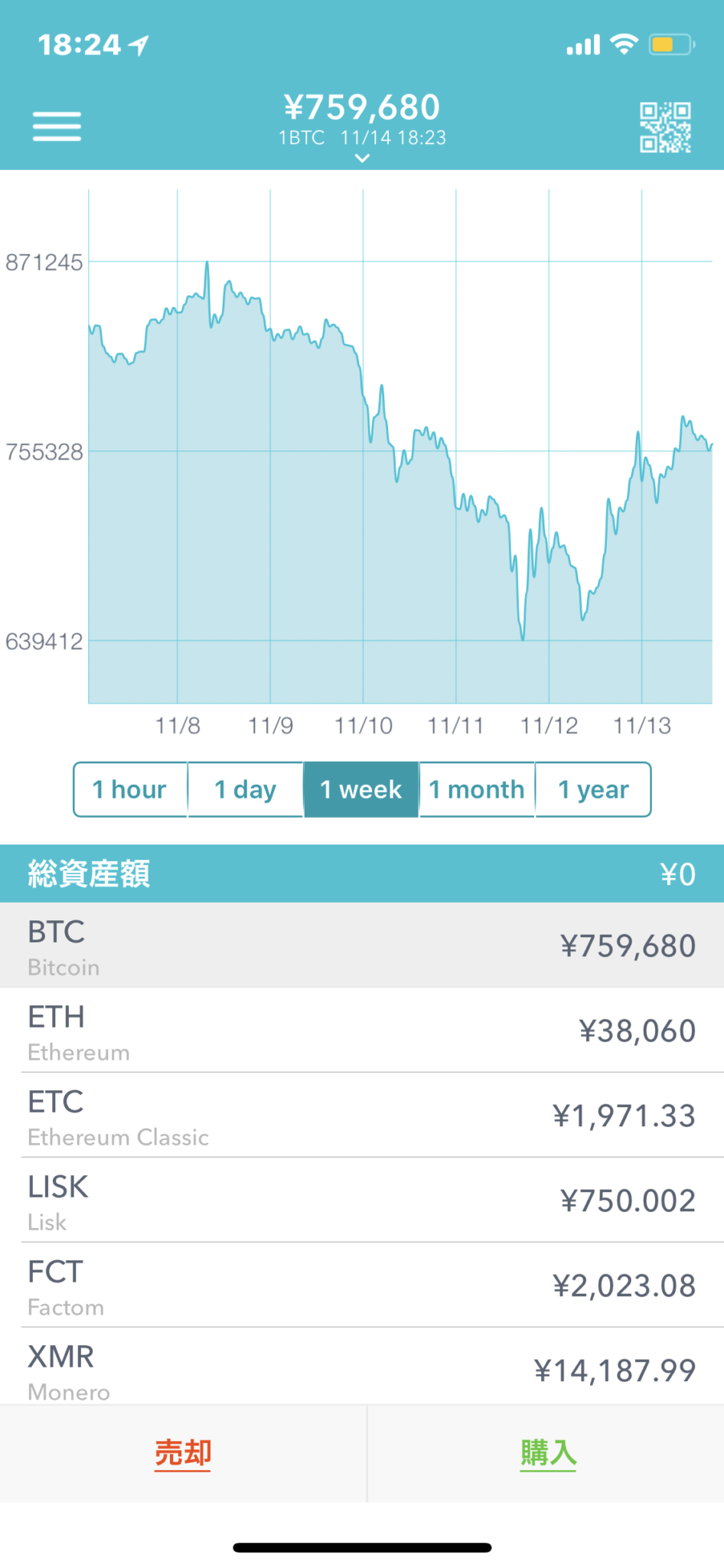Viewport: 724px width, 1568px height.
Task: Select the XMR Monero row
Action: coord(362,1368)
